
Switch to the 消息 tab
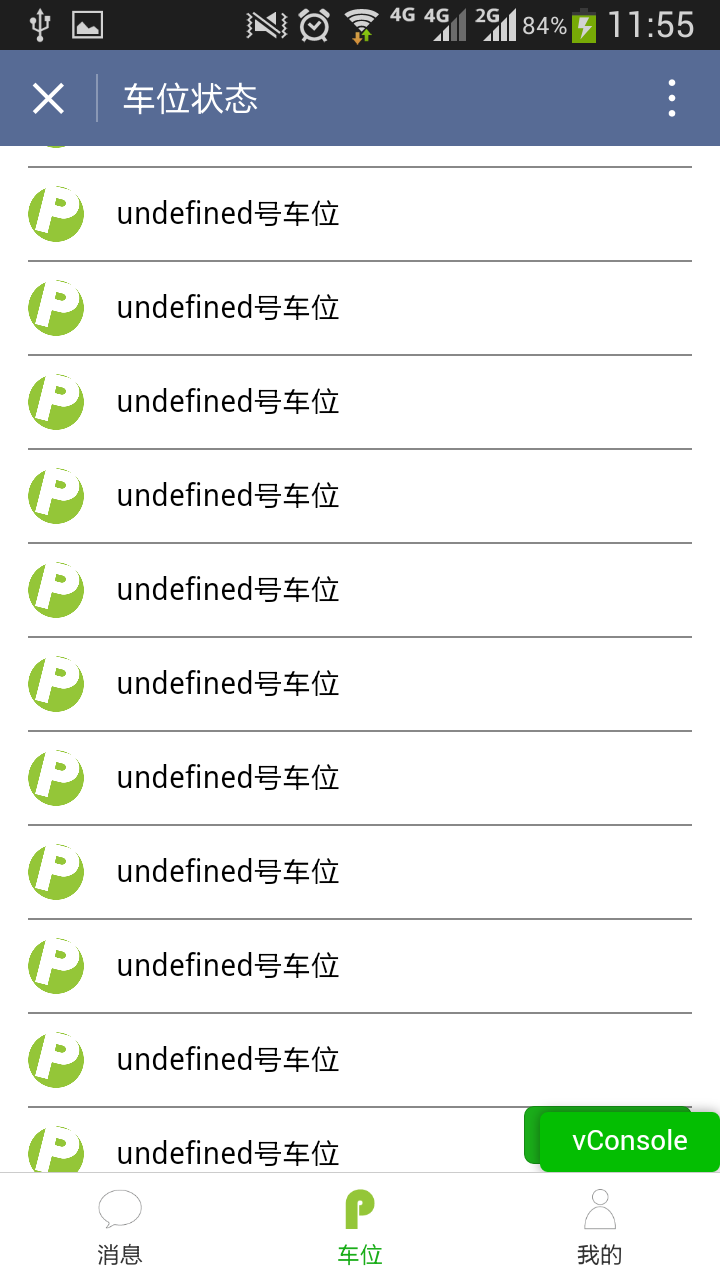tap(120, 1226)
